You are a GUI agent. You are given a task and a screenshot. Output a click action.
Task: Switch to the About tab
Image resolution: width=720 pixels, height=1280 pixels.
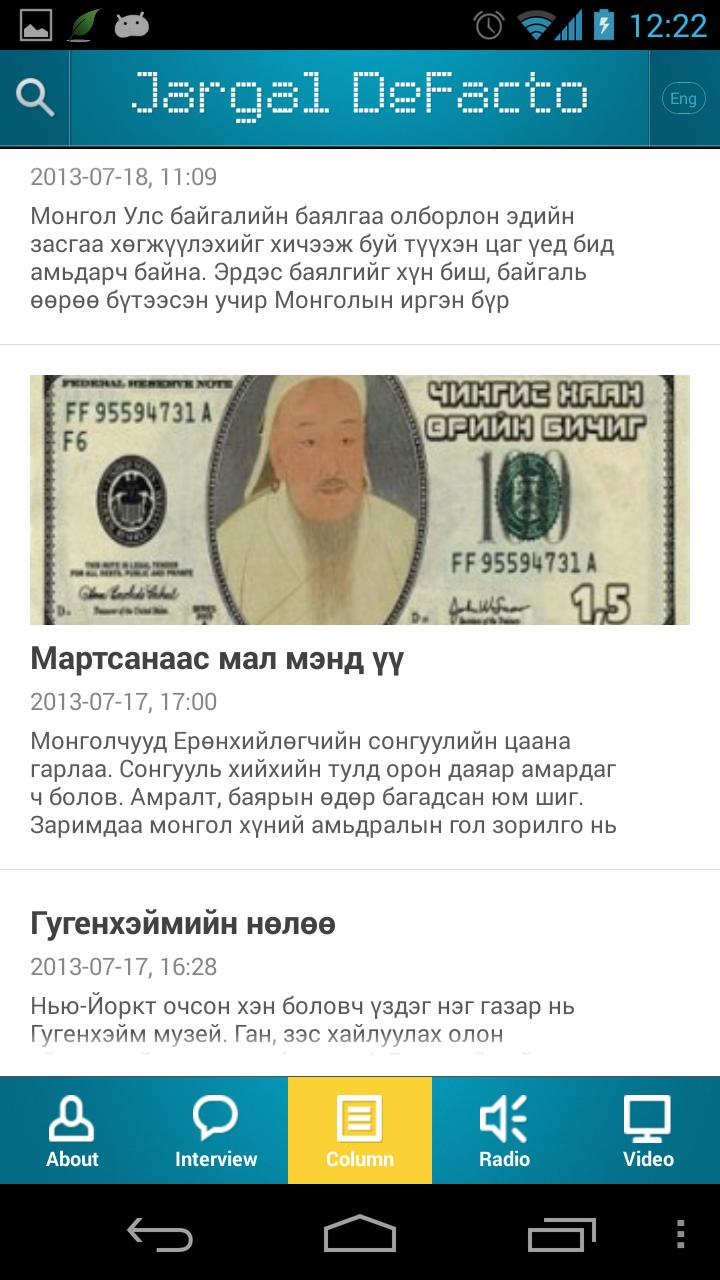click(72, 1131)
